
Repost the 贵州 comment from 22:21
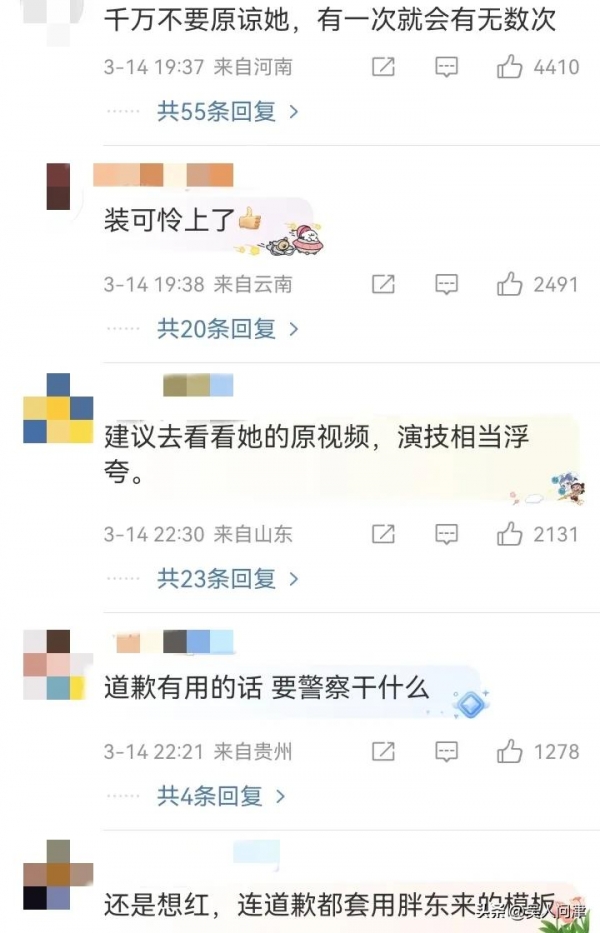point(383,751)
